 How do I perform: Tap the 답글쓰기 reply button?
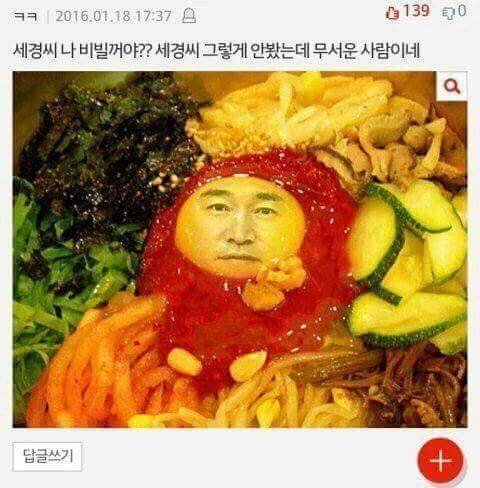coord(48,457)
